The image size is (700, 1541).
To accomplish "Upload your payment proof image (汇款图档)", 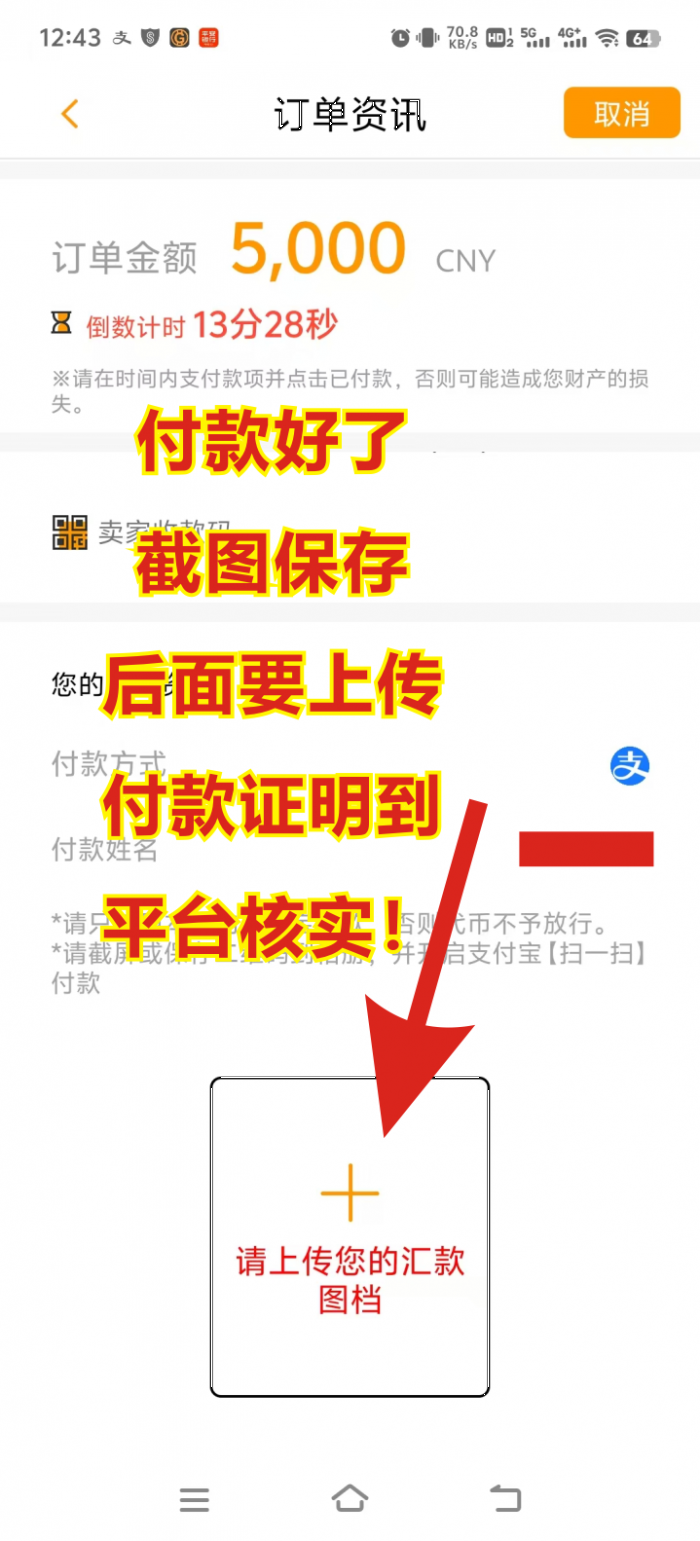I will [x=349, y=1236].
